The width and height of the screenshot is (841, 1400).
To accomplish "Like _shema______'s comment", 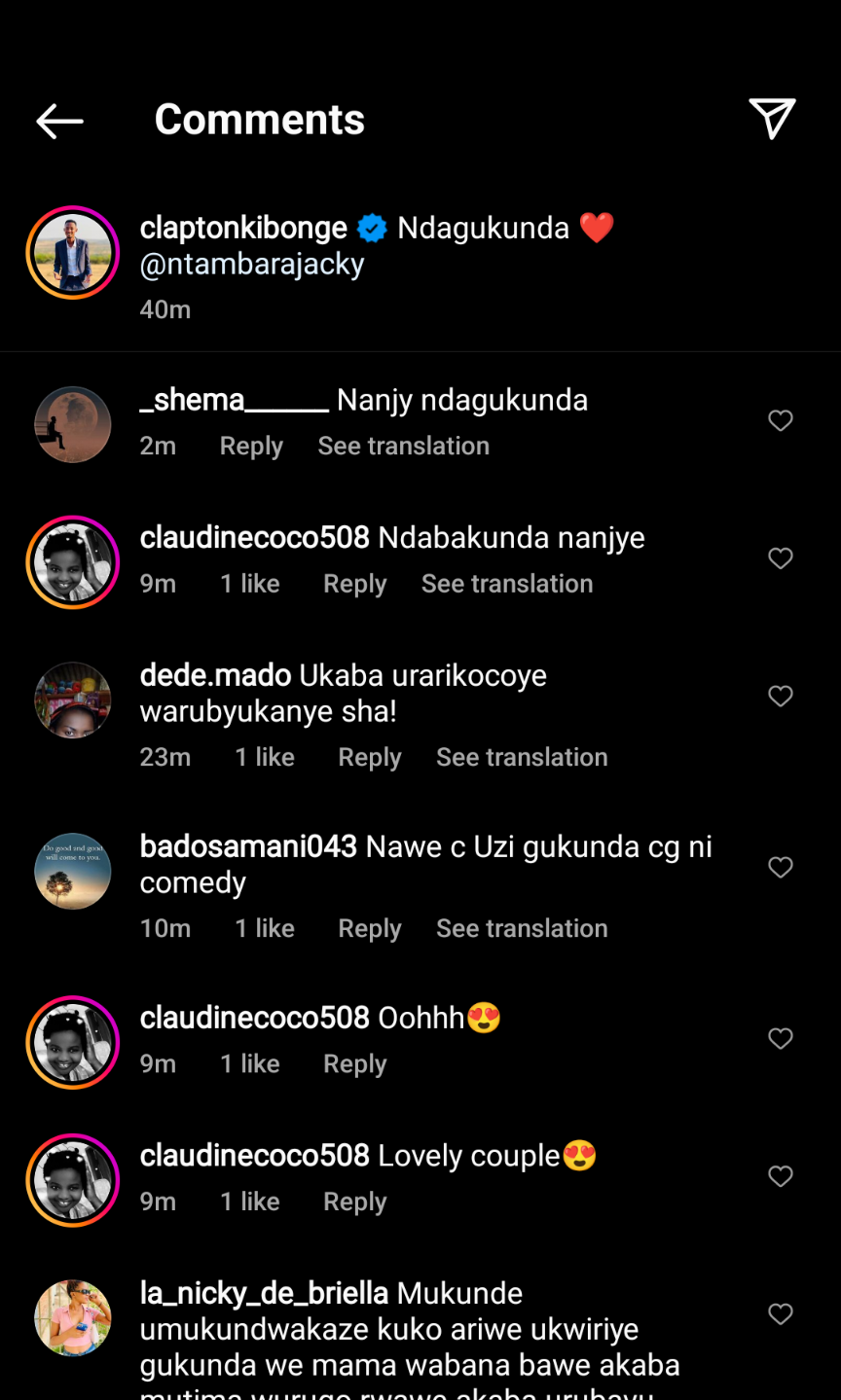I will [x=781, y=420].
